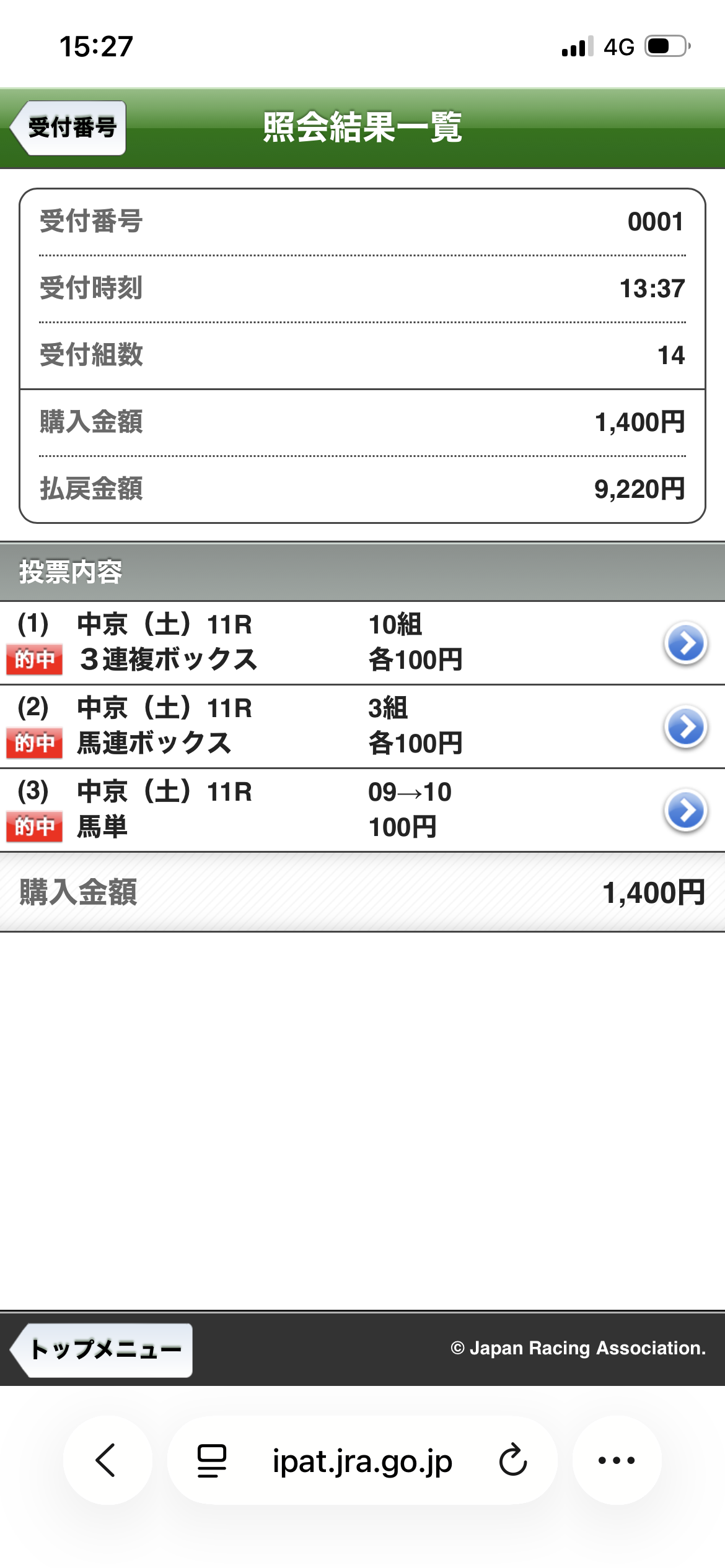Tap the browser back arrow

click(107, 1460)
